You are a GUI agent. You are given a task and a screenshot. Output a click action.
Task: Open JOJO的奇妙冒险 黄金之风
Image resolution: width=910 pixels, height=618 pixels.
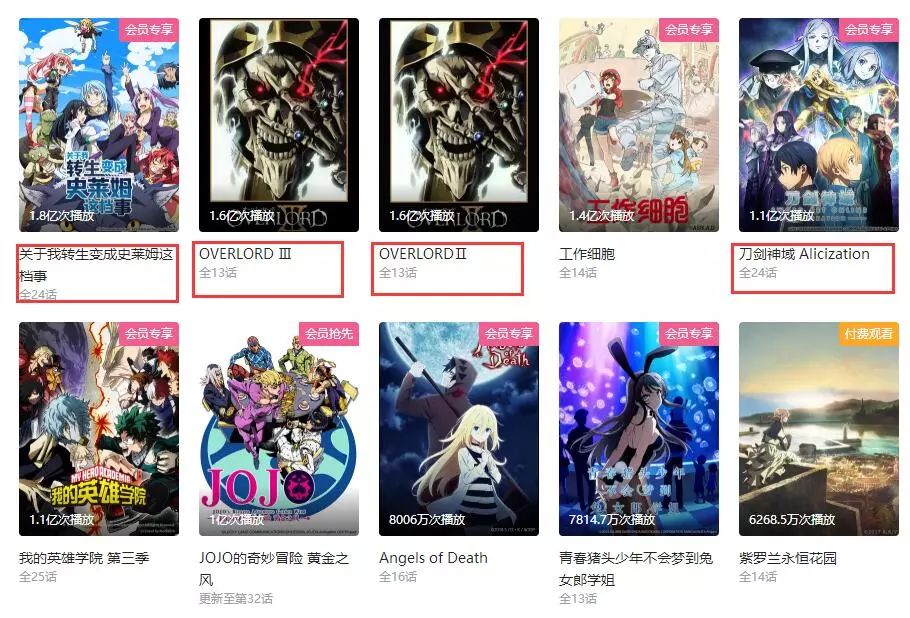(278, 428)
